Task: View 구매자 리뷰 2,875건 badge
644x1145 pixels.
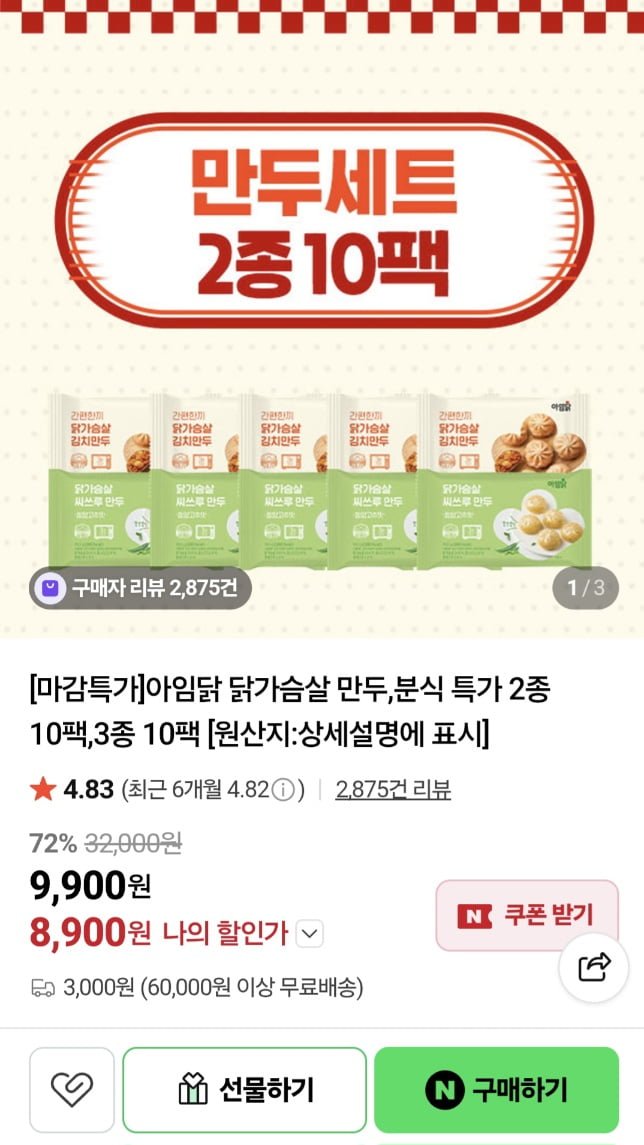Action: (x=139, y=587)
